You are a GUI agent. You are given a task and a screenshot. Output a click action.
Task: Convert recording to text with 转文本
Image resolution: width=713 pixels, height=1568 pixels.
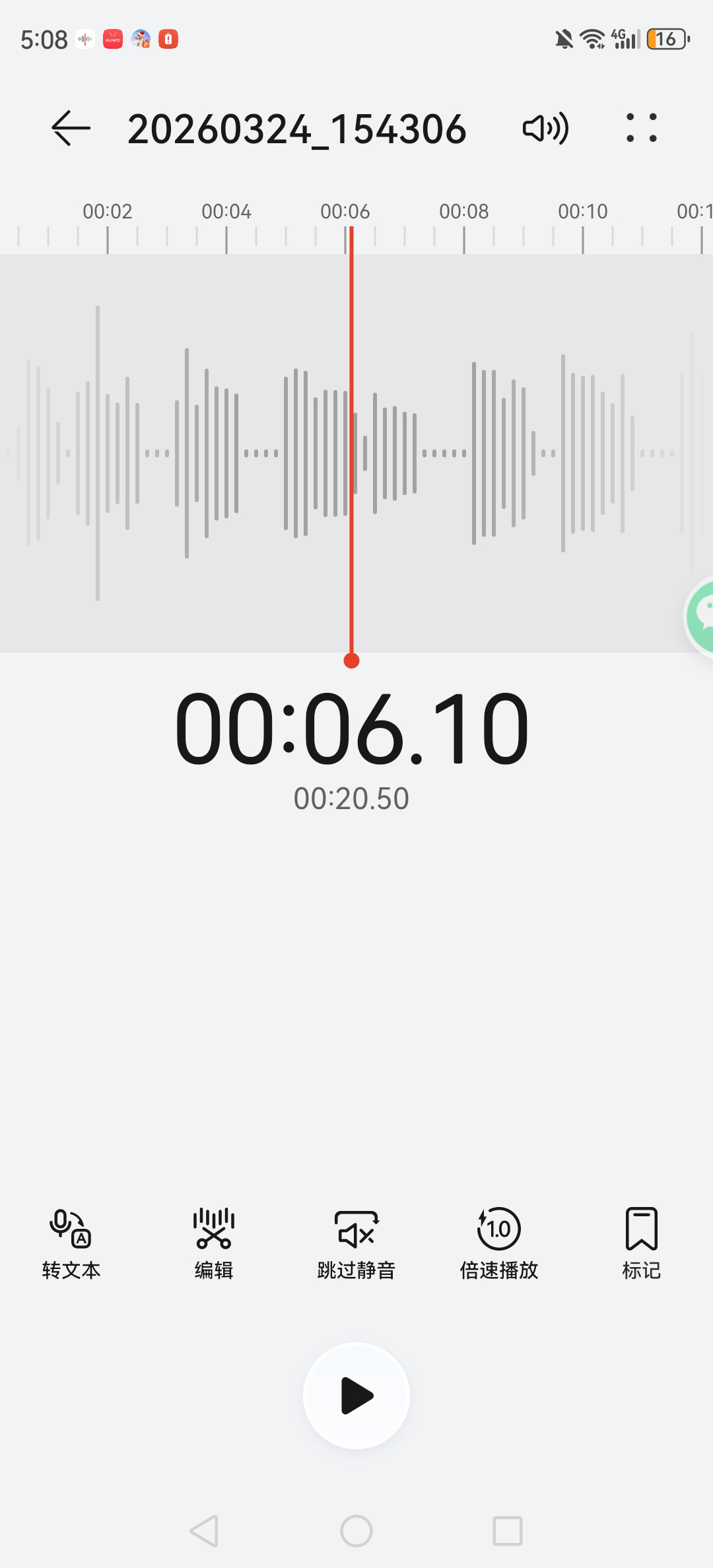[71, 1243]
